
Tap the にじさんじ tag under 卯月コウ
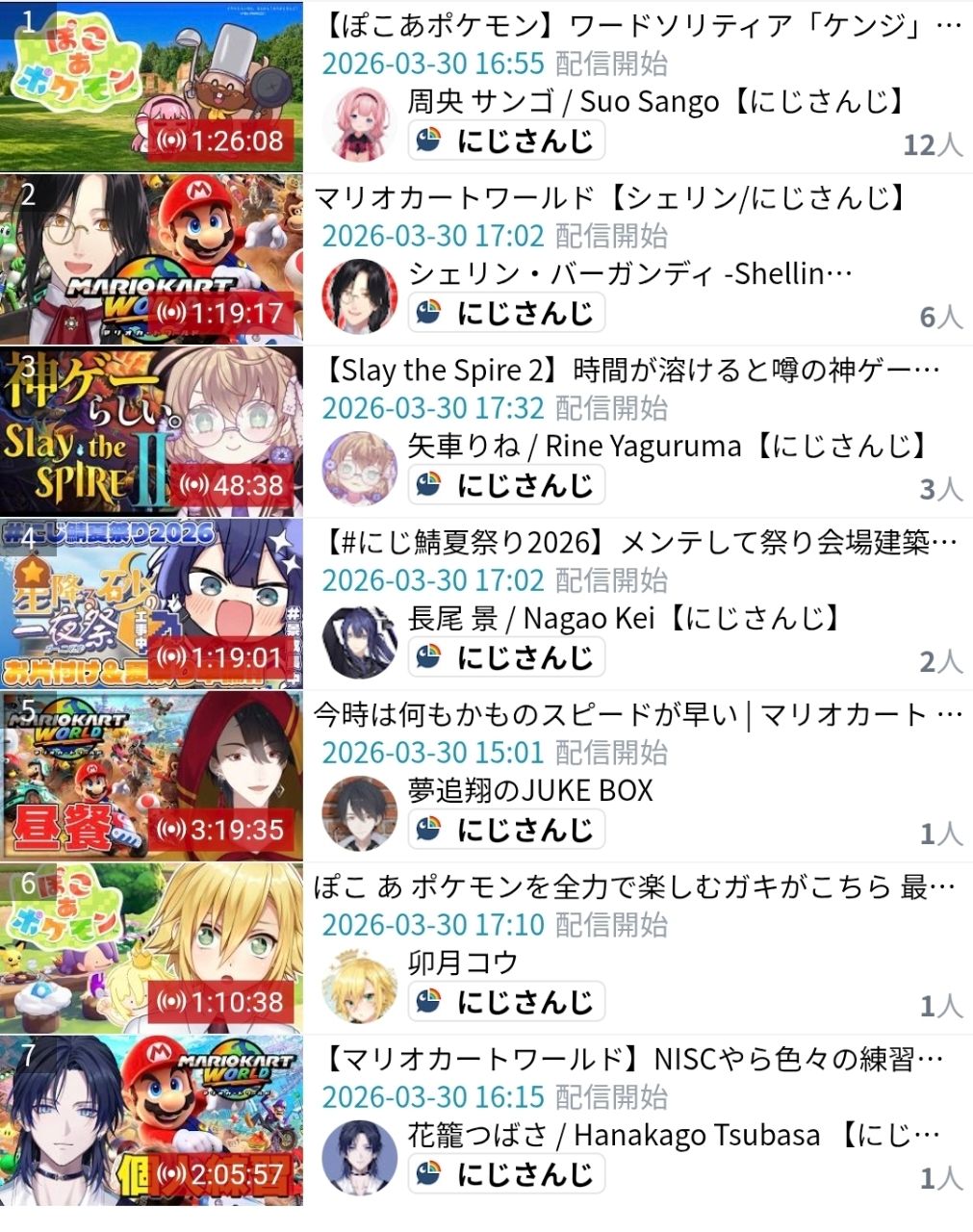tap(506, 1002)
